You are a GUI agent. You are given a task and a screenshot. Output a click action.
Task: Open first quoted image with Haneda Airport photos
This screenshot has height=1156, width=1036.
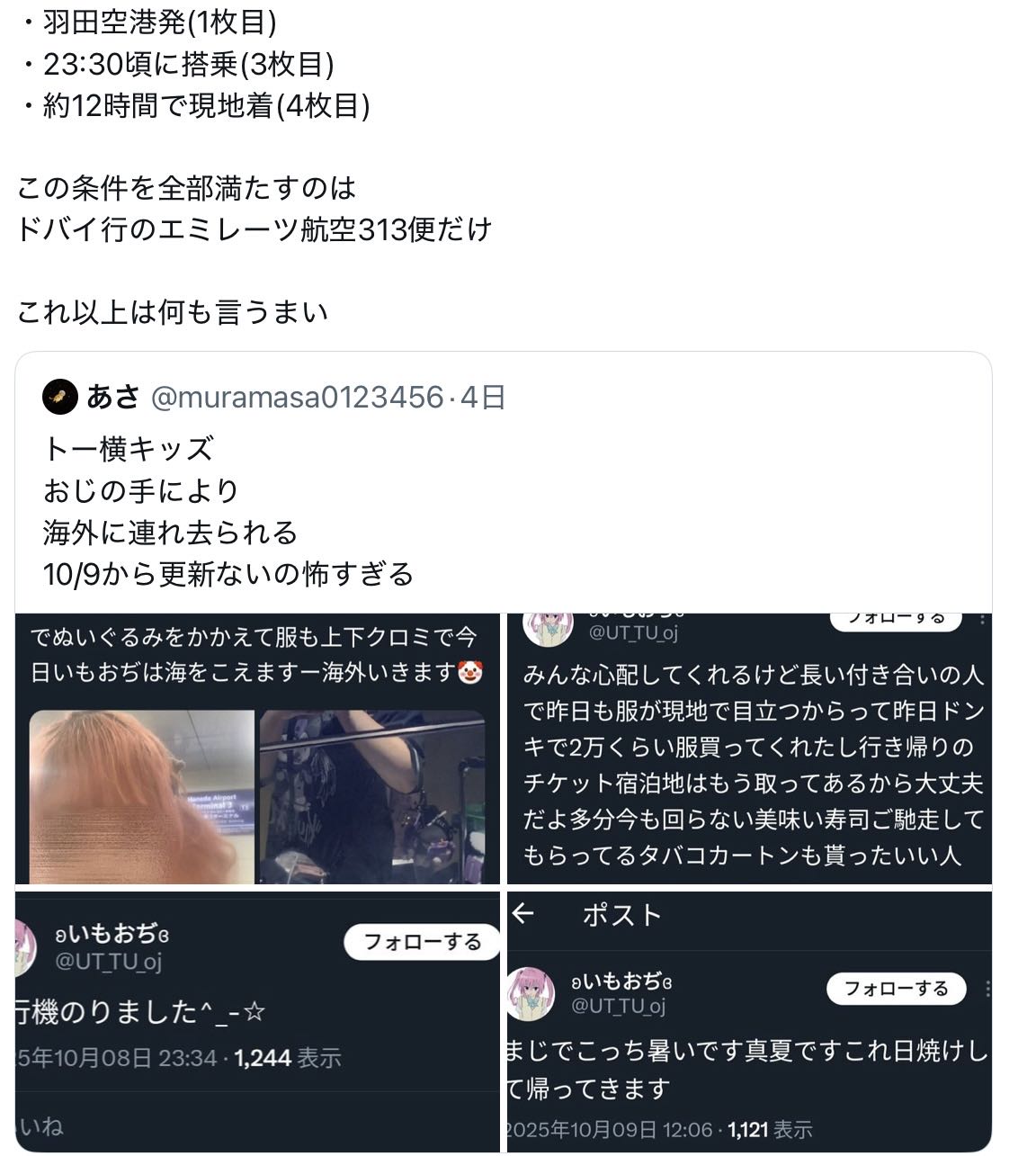(x=258, y=749)
